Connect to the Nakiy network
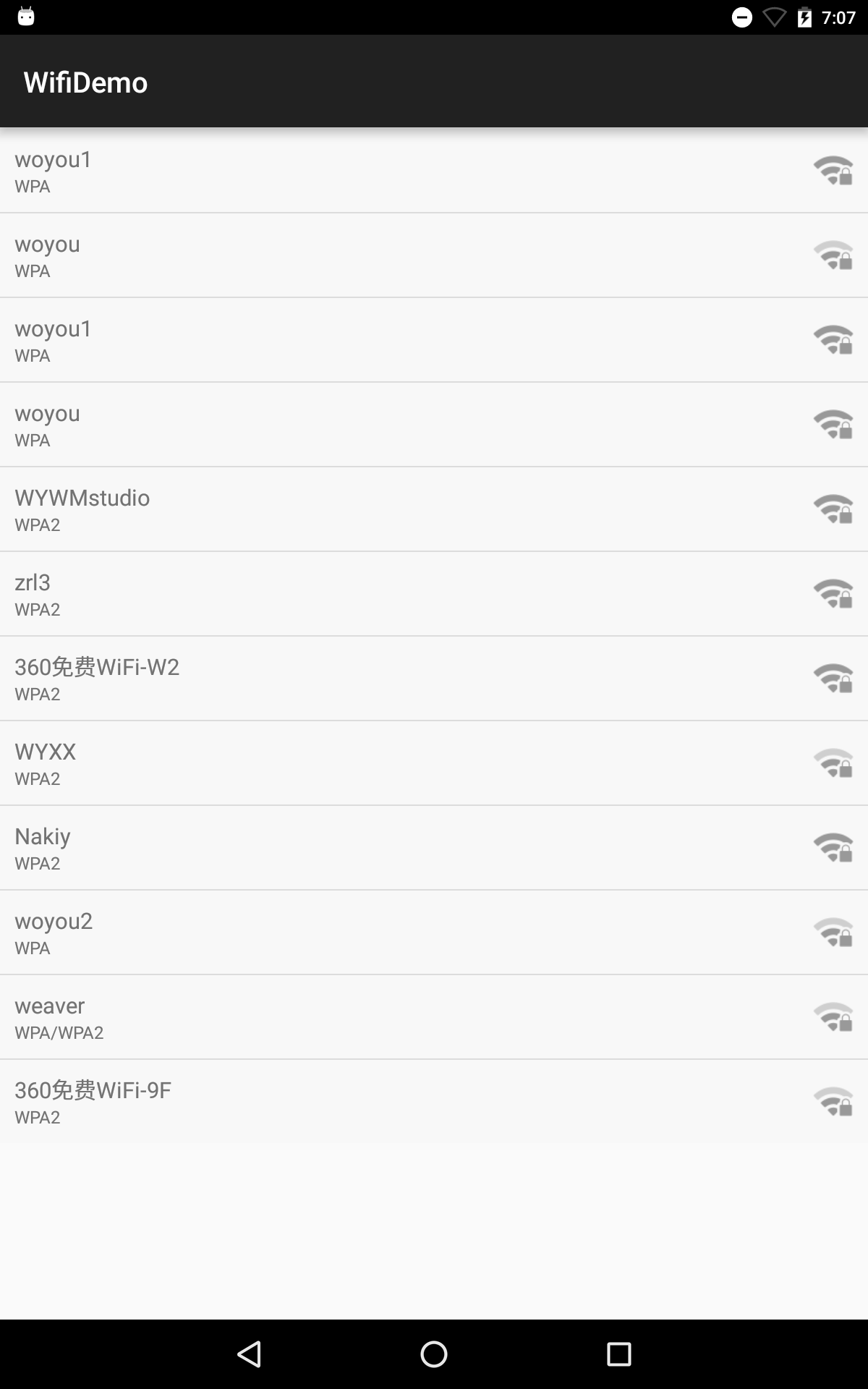This screenshot has width=868, height=1389. pos(434,848)
